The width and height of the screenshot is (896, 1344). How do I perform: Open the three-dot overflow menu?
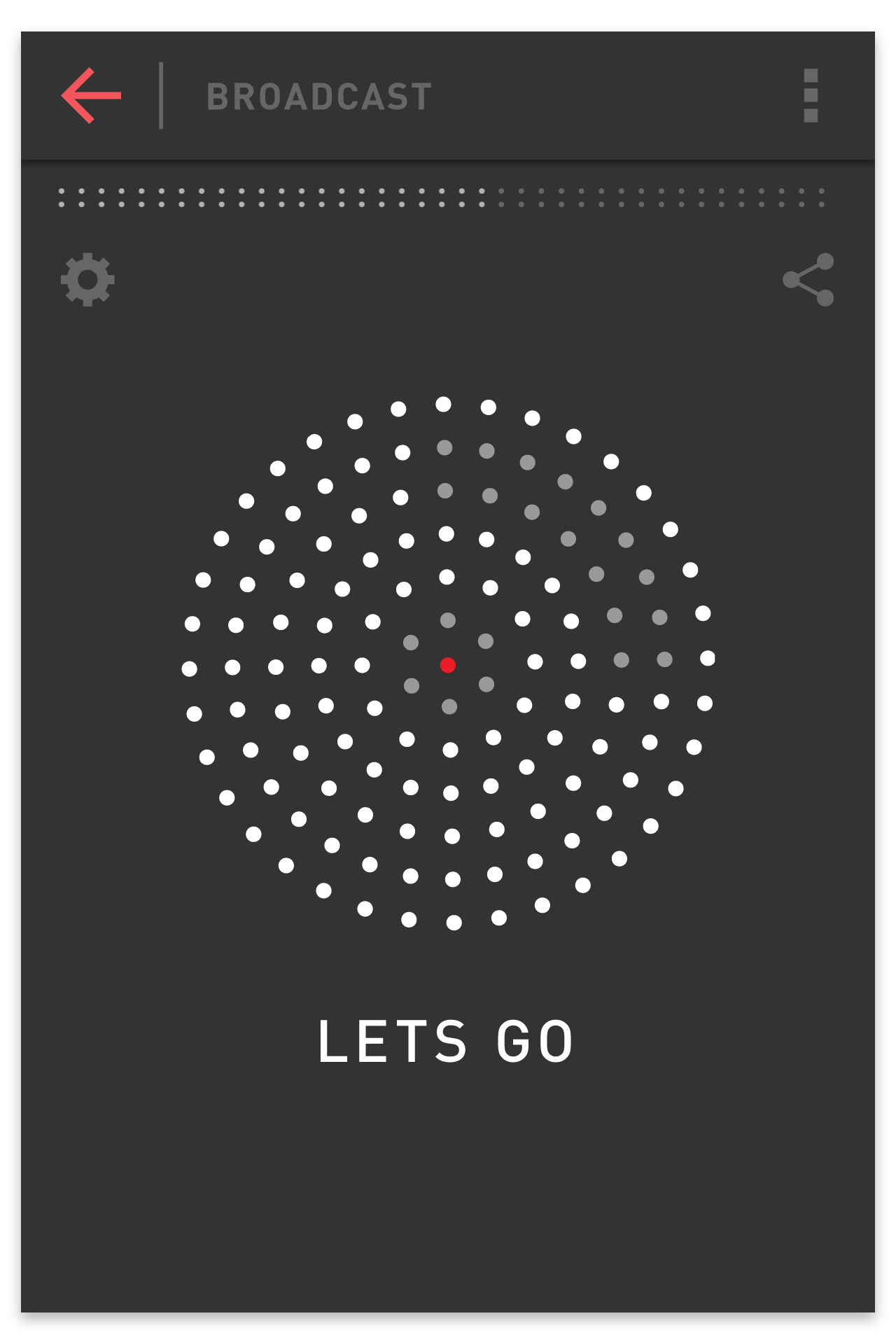pos(811,95)
